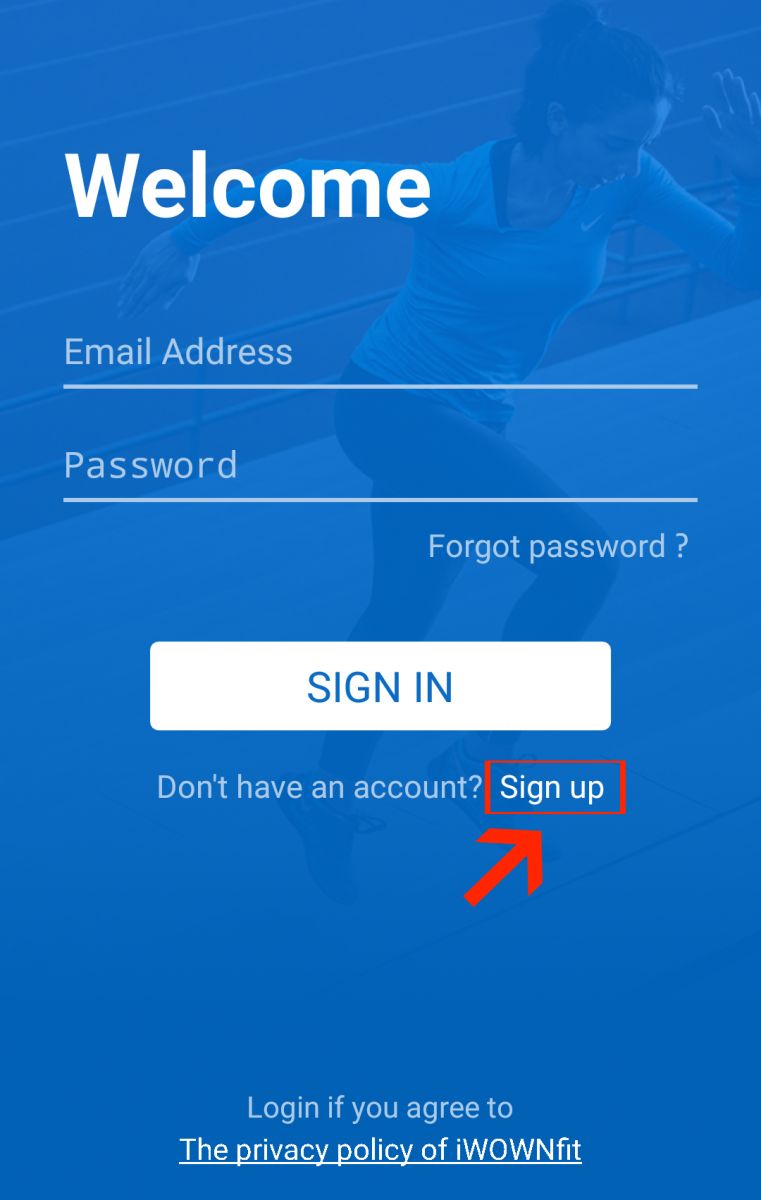Hit the SIGN IN button
Image resolution: width=761 pixels, height=1200 pixels.
tap(380, 686)
